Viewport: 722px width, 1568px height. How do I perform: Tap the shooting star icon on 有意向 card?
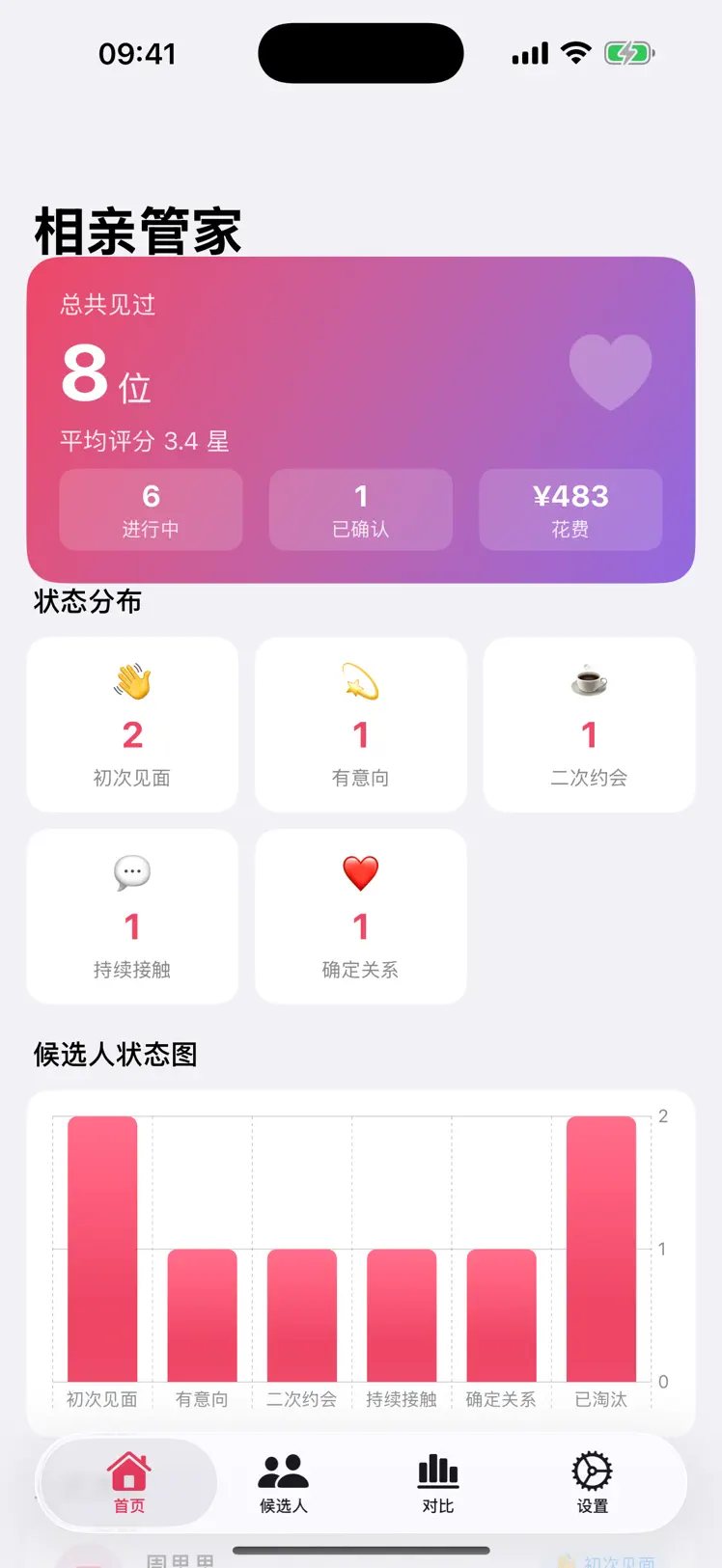pyautogui.click(x=360, y=681)
